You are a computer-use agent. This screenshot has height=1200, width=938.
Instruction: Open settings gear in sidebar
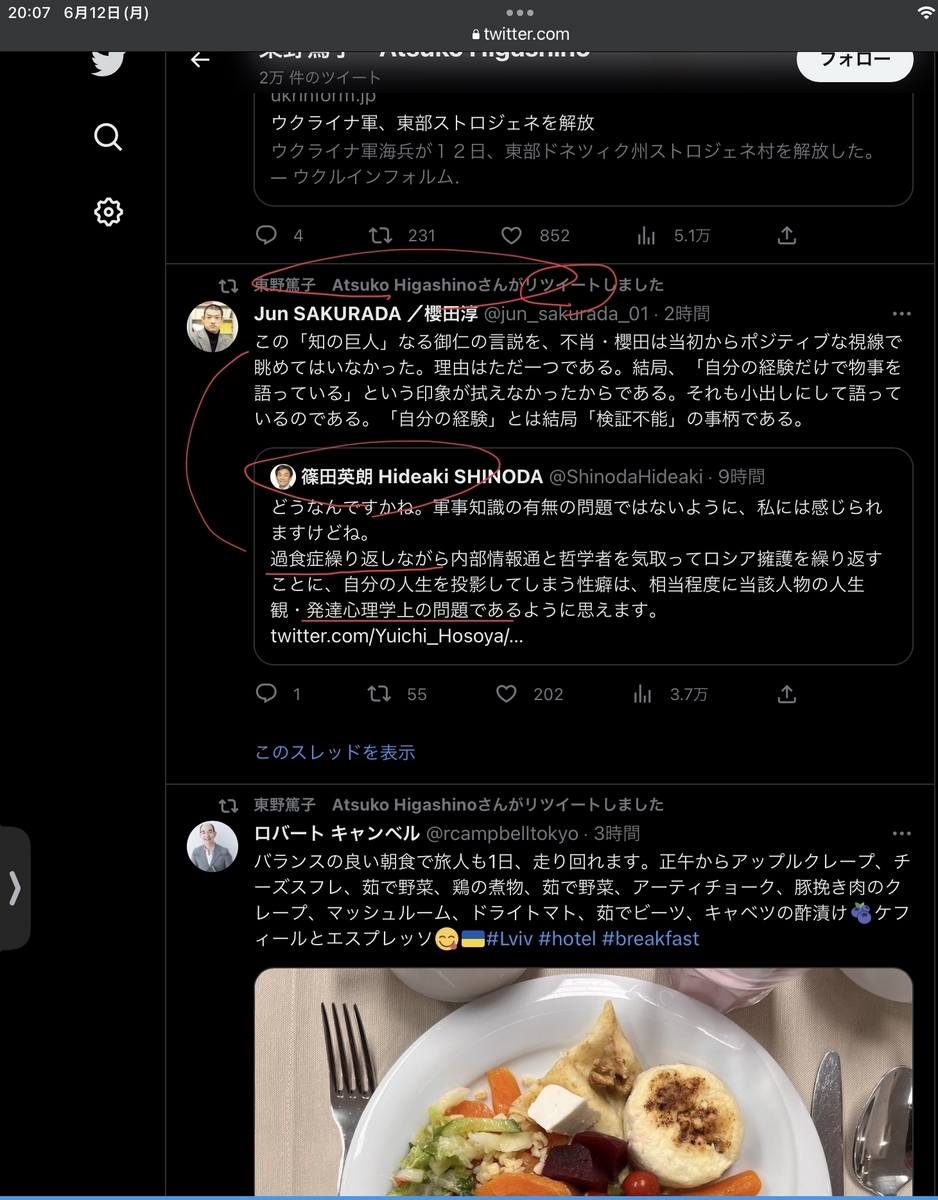(x=108, y=212)
